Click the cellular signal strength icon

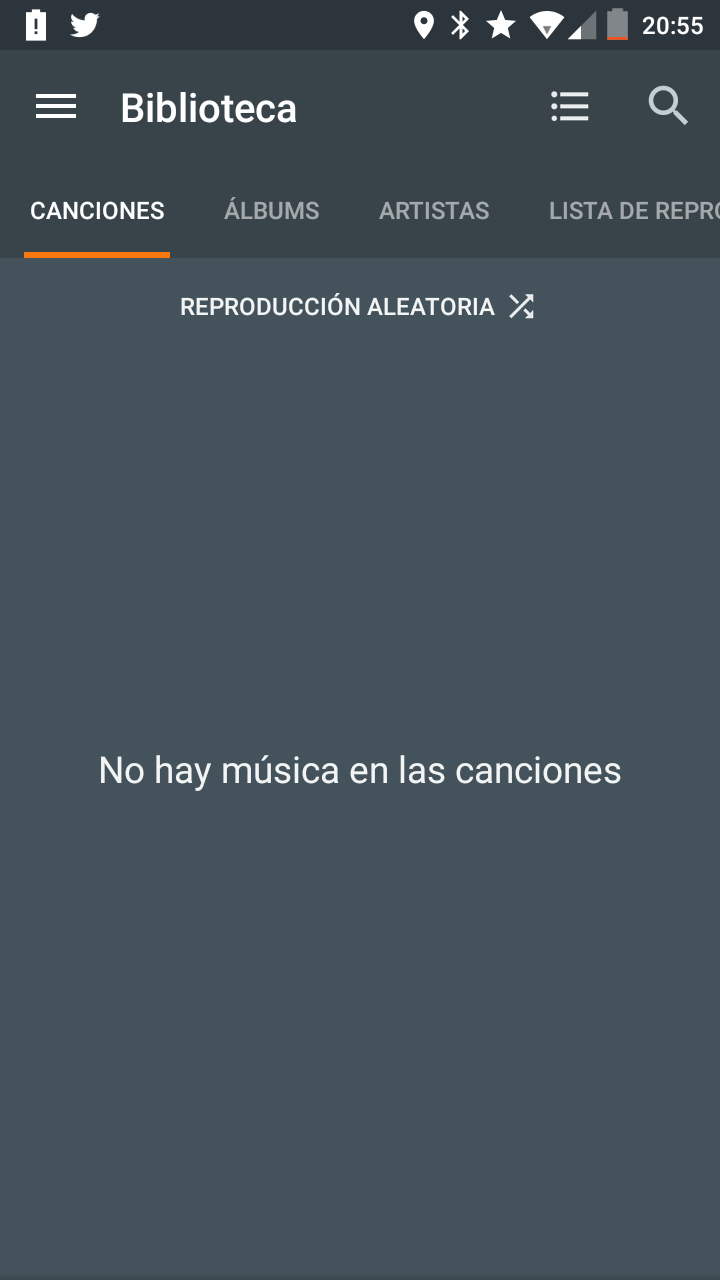(580, 24)
